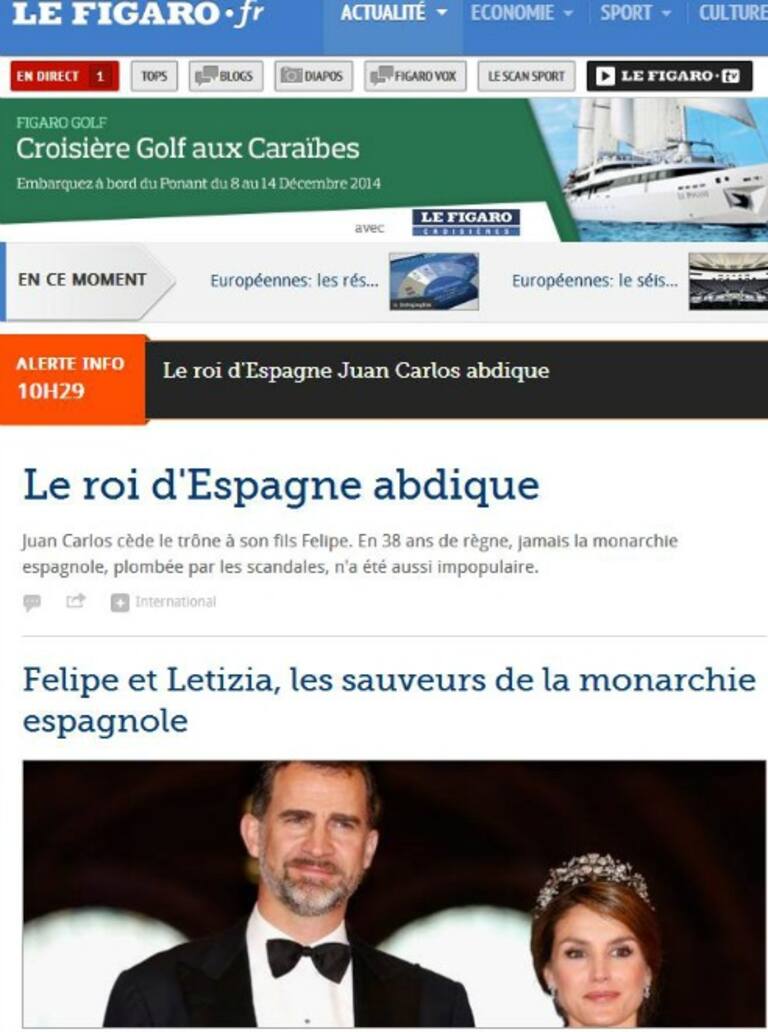Screen dimensions: 768x1032
Task: Open comments for the abdication article
Action: tap(32, 602)
